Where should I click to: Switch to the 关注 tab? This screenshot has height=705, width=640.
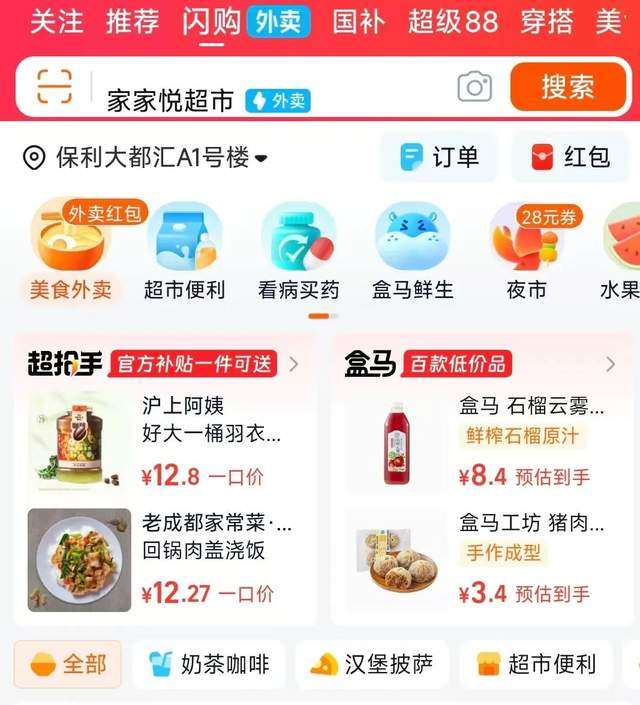point(56,21)
